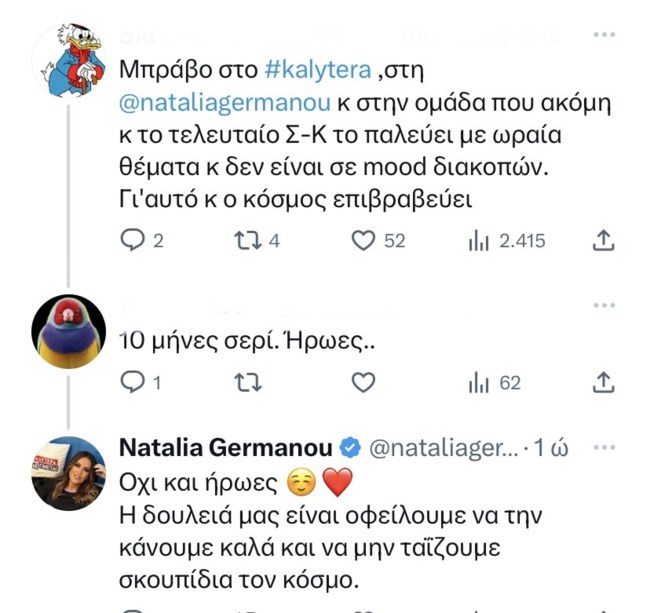Share the "10 μήνες σερί. Ήρωες.." tweet
The height and width of the screenshot is (613, 650).
603,383
